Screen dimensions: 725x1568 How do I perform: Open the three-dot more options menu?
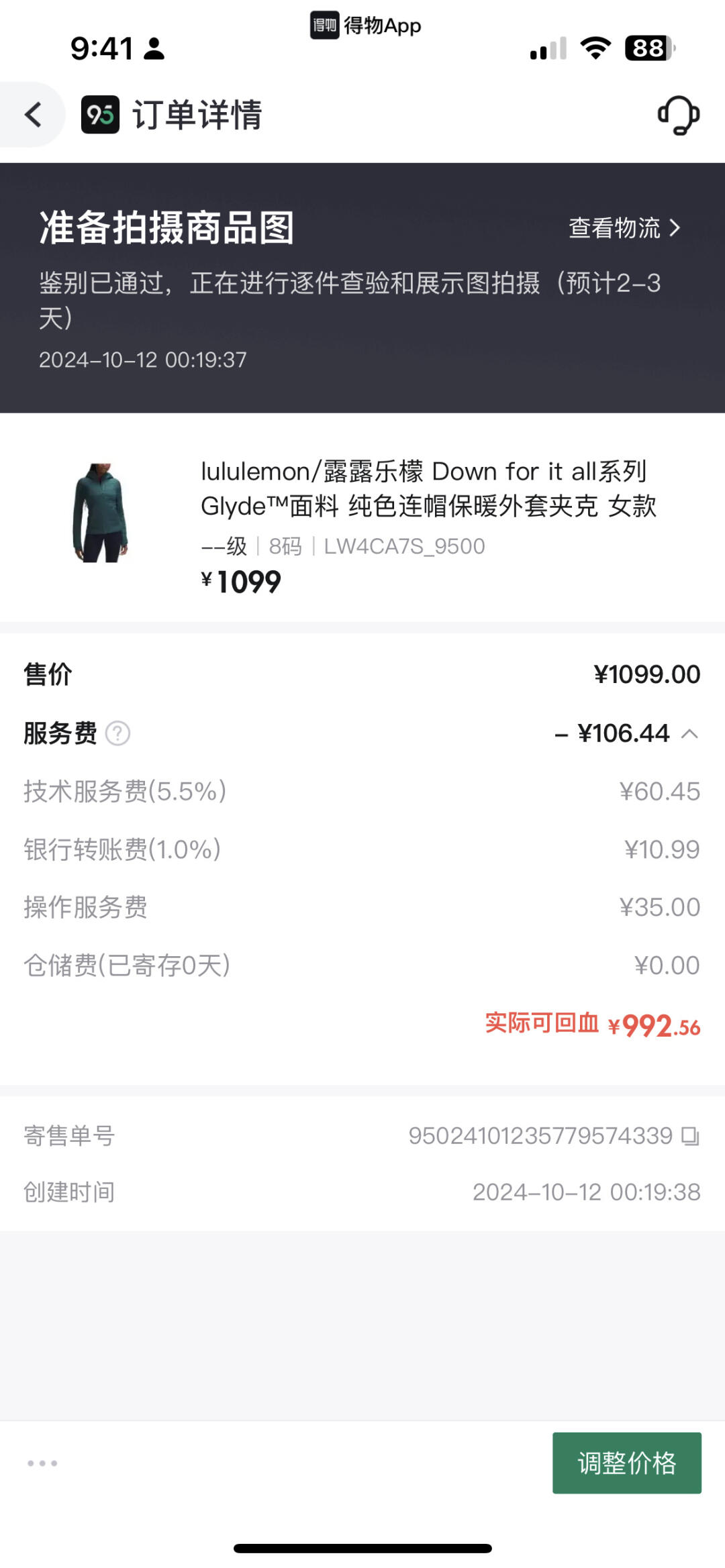pyautogui.click(x=42, y=1463)
